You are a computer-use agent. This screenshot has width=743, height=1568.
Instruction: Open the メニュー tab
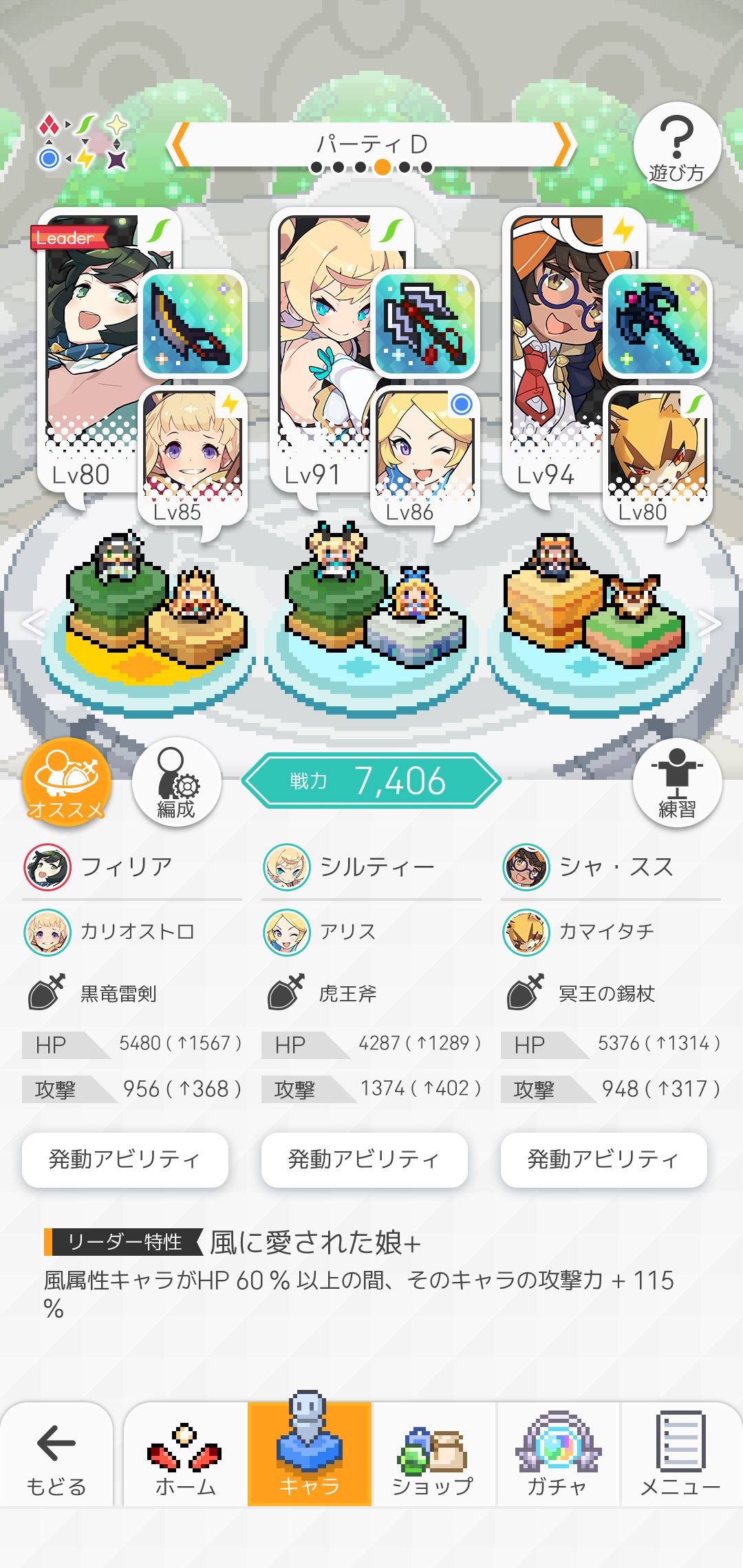681,1454
